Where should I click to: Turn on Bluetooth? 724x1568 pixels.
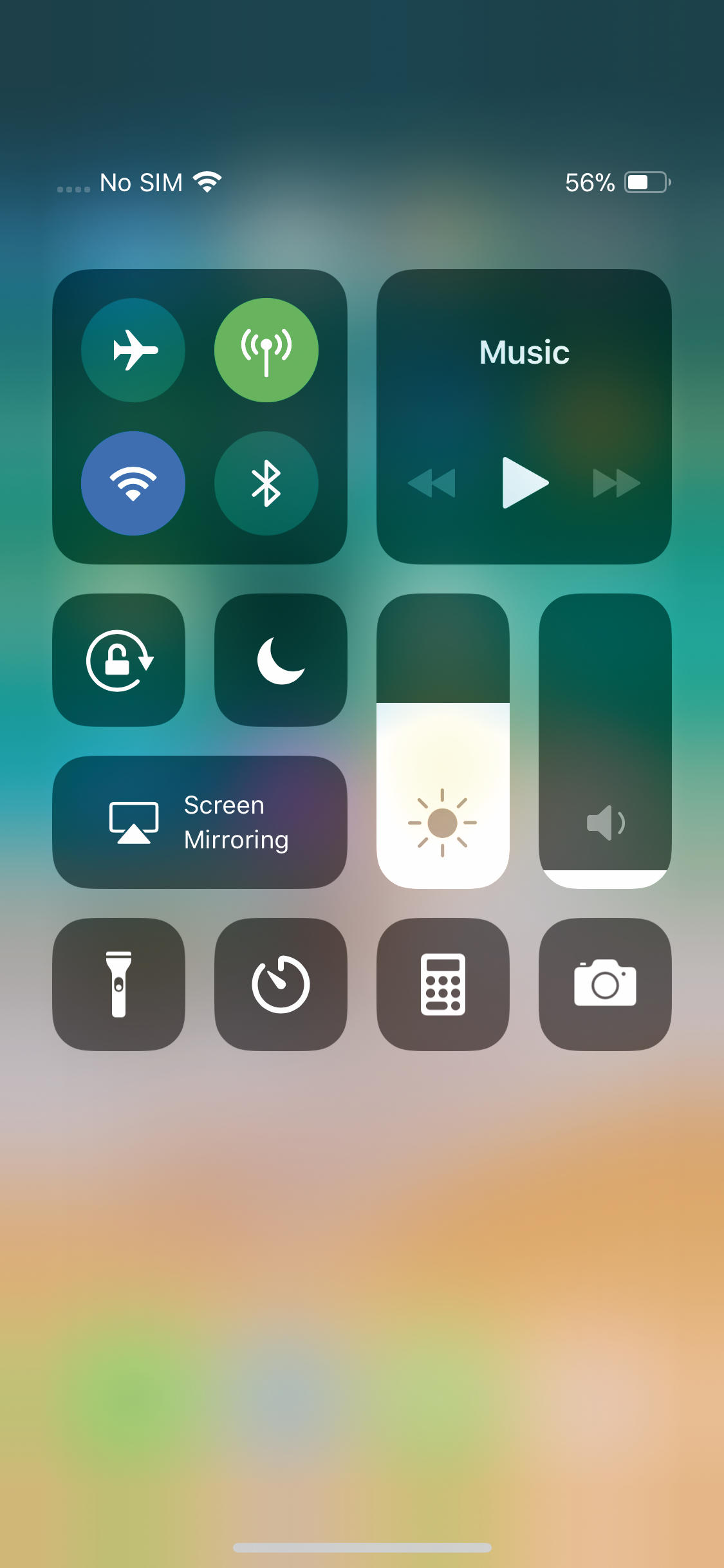(x=266, y=483)
